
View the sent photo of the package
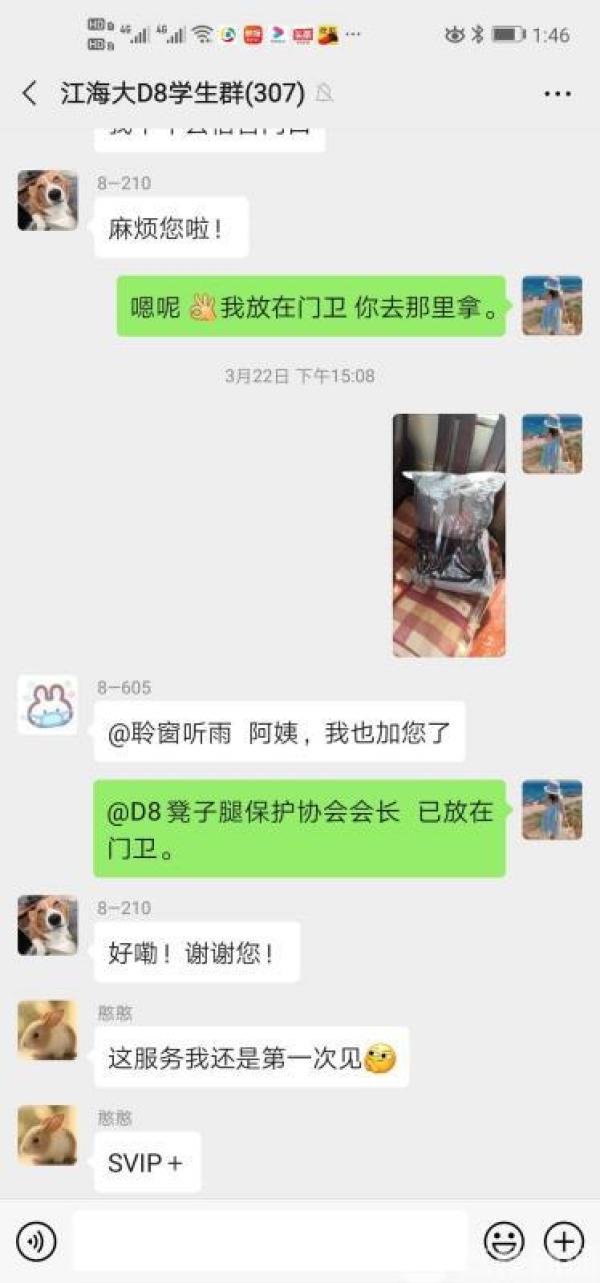click(x=449, y=535)
